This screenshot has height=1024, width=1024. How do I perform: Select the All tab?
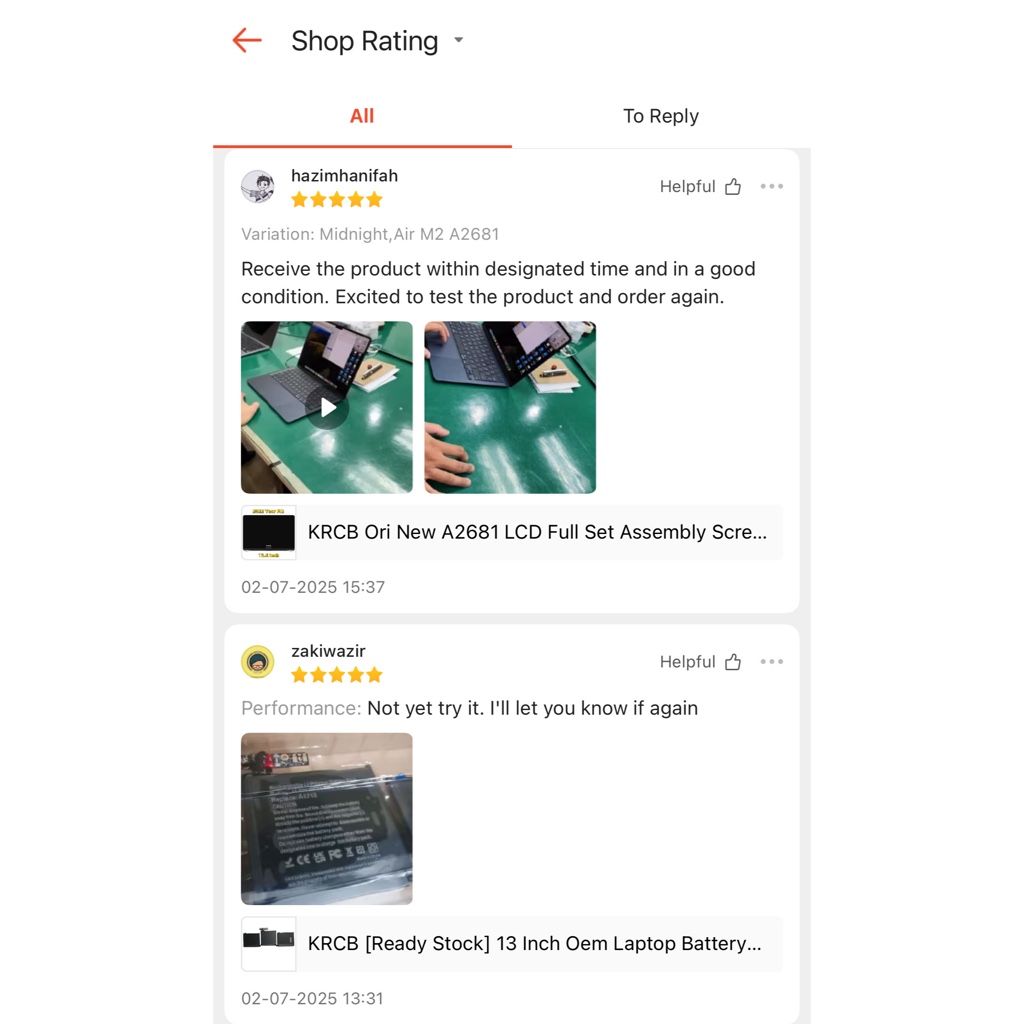click(362, 116)
